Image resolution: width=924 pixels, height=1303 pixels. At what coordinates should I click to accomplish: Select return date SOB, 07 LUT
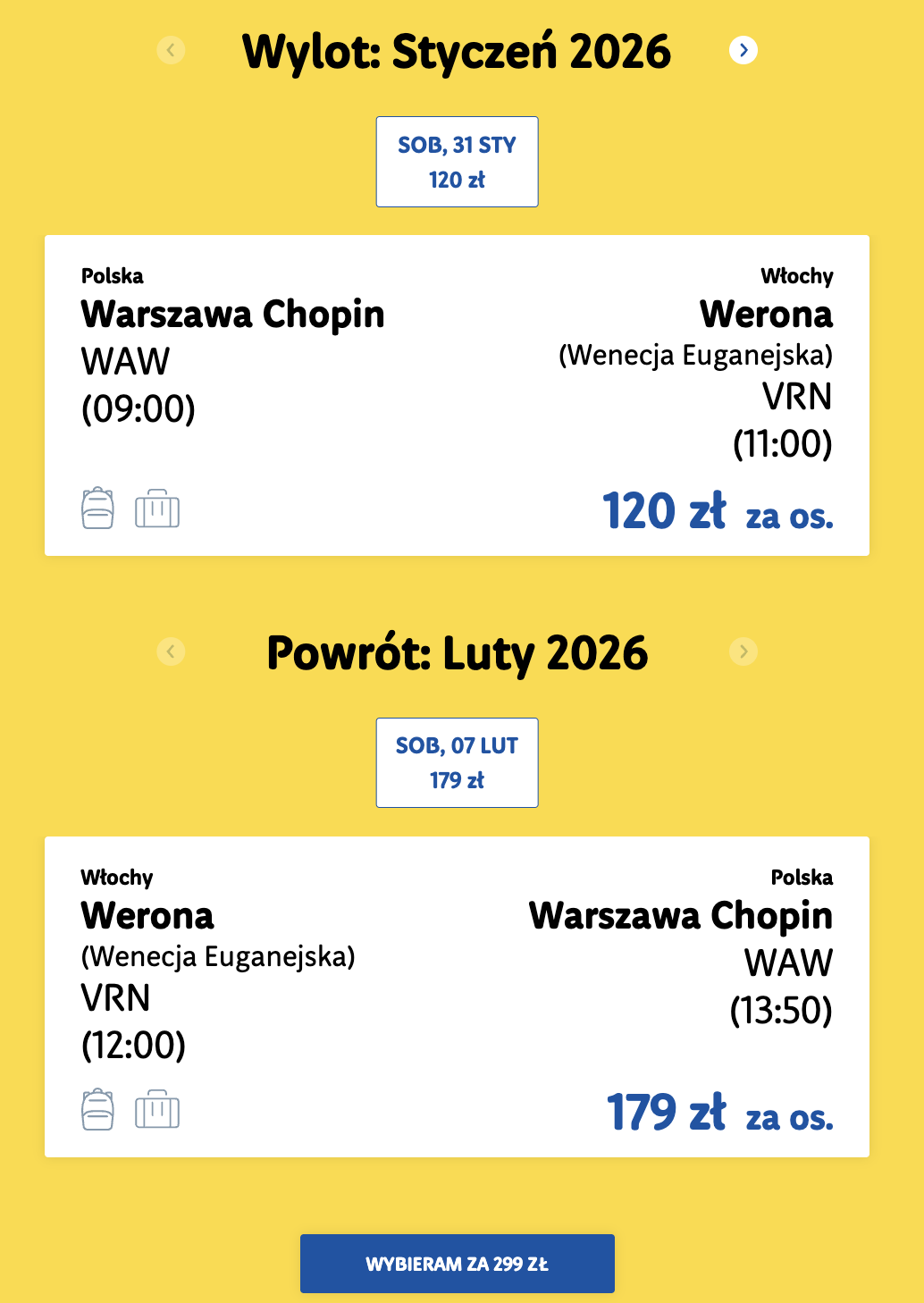click(x=457, y=762)
